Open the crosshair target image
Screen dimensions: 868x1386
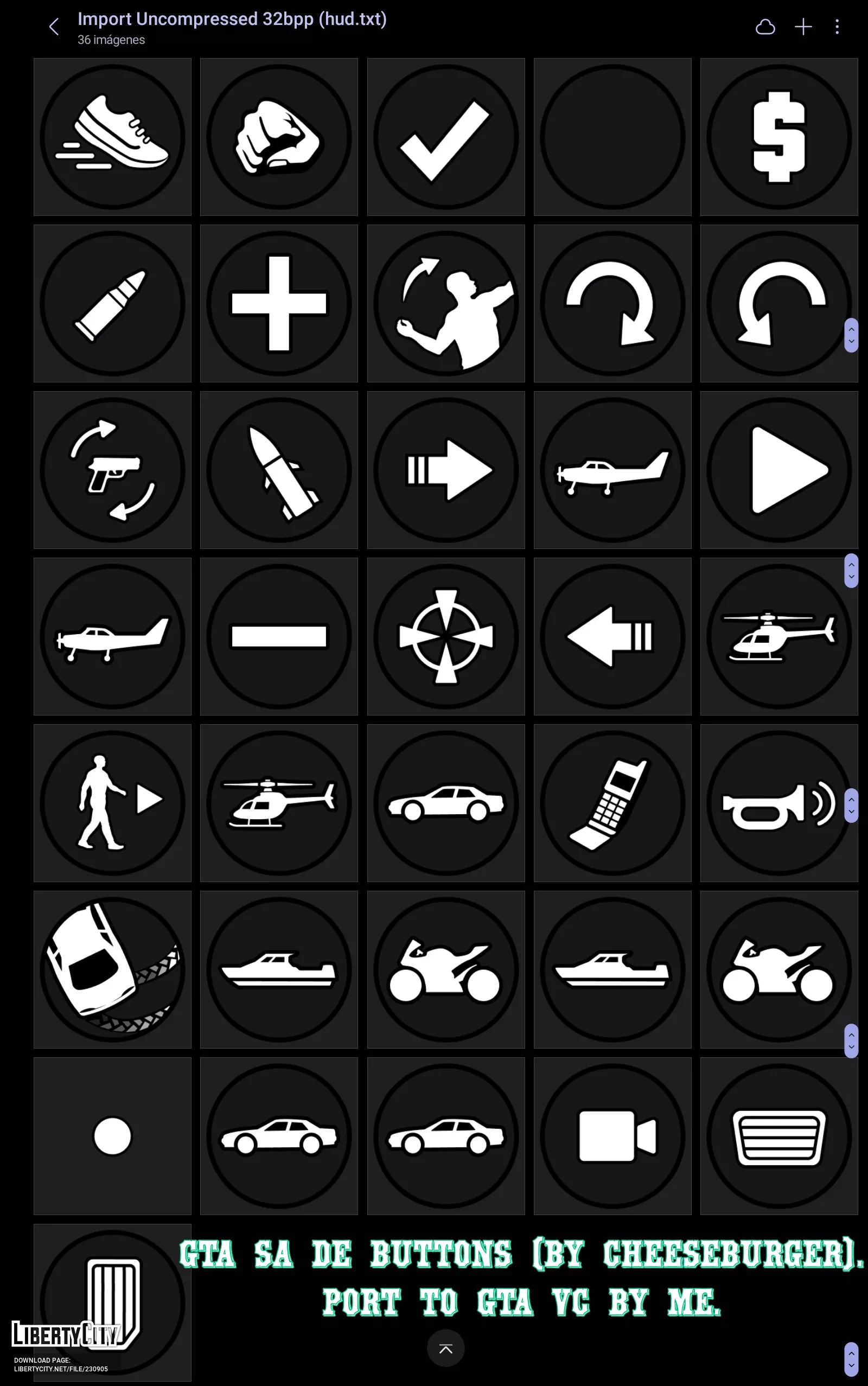click(445, 636)
